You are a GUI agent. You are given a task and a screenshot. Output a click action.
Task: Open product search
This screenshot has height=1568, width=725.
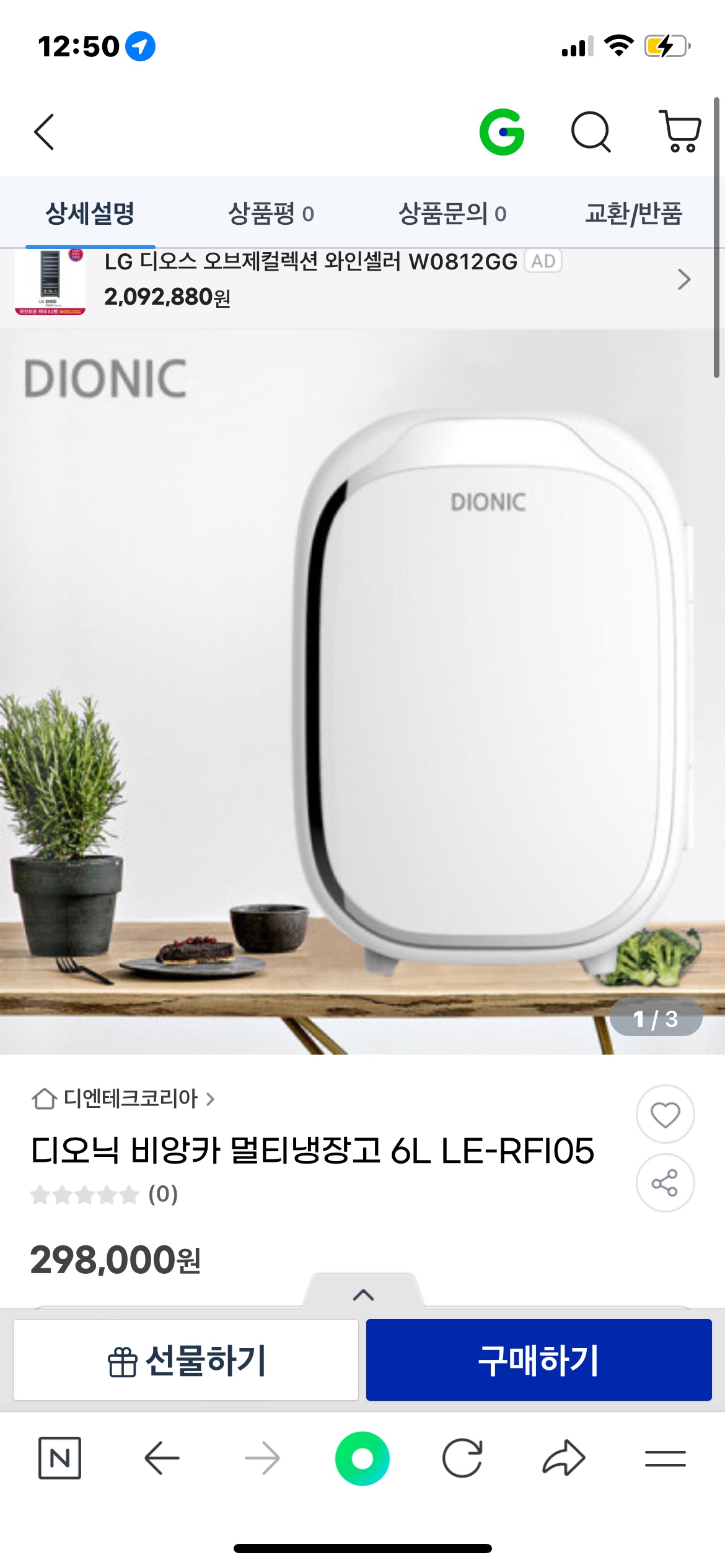(x=591, y=132)
